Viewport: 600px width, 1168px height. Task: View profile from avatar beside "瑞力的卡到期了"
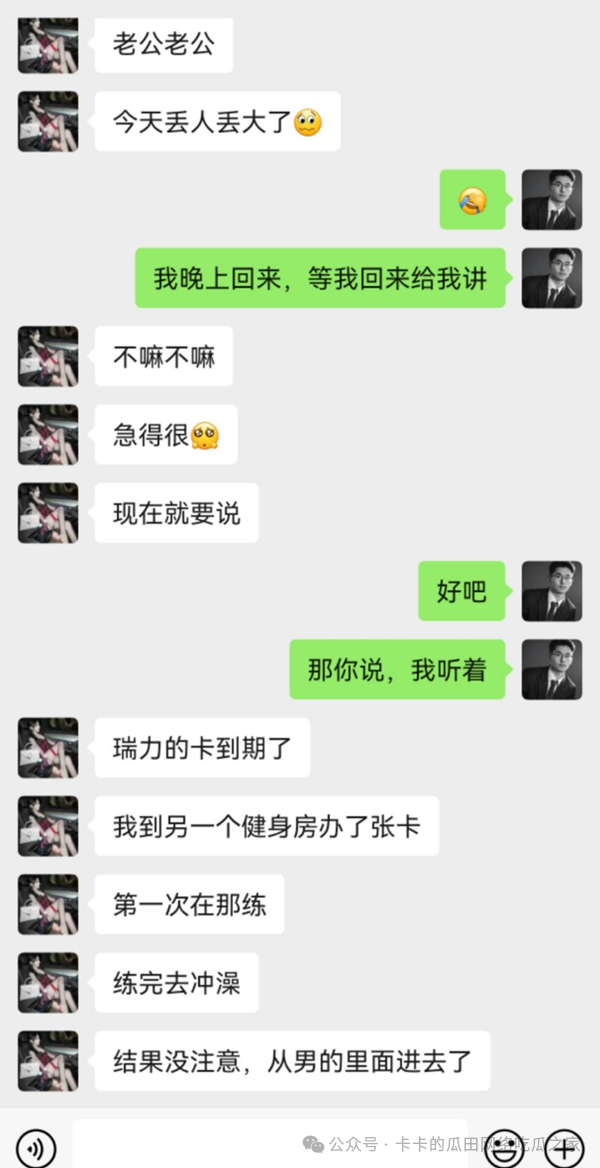[x=48, y=748]
